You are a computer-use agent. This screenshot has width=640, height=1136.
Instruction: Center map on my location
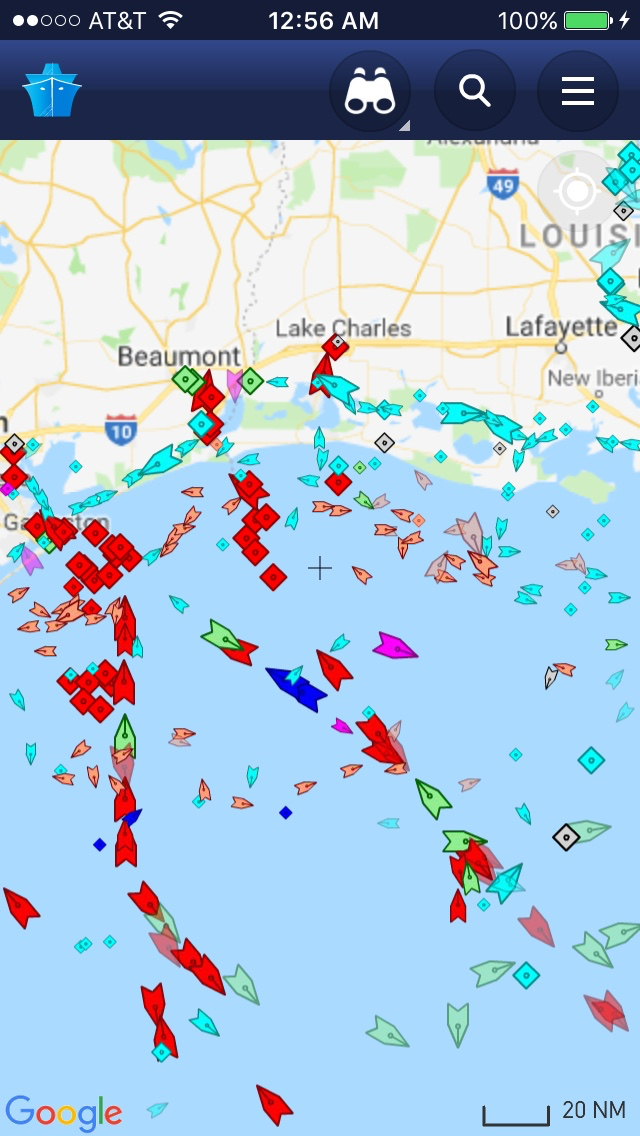[578, 190]
